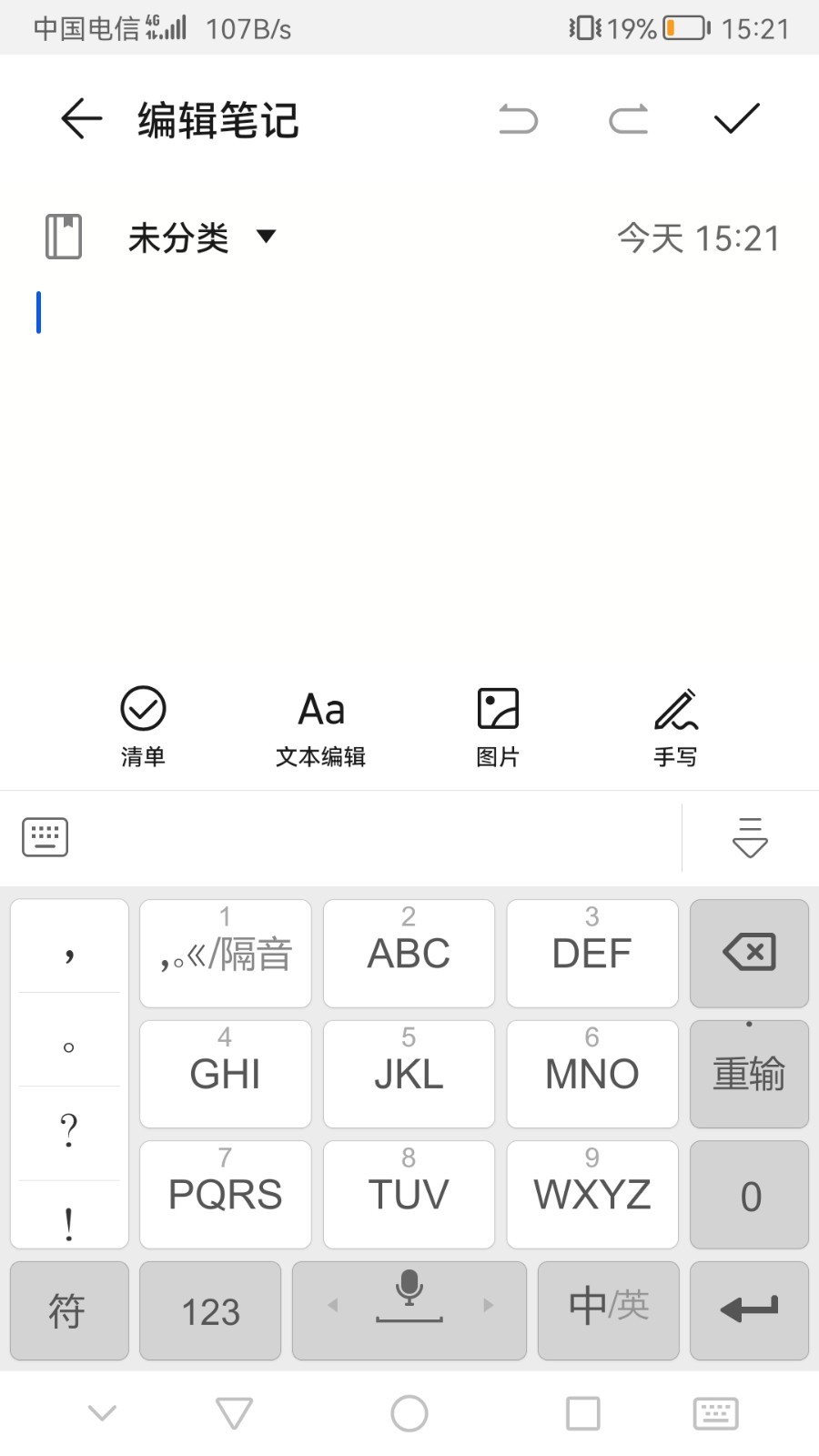Open the 未分类 category dropdown
Image resolution: width=819 pixels, height=1456 pixels.
pos(200,238)
